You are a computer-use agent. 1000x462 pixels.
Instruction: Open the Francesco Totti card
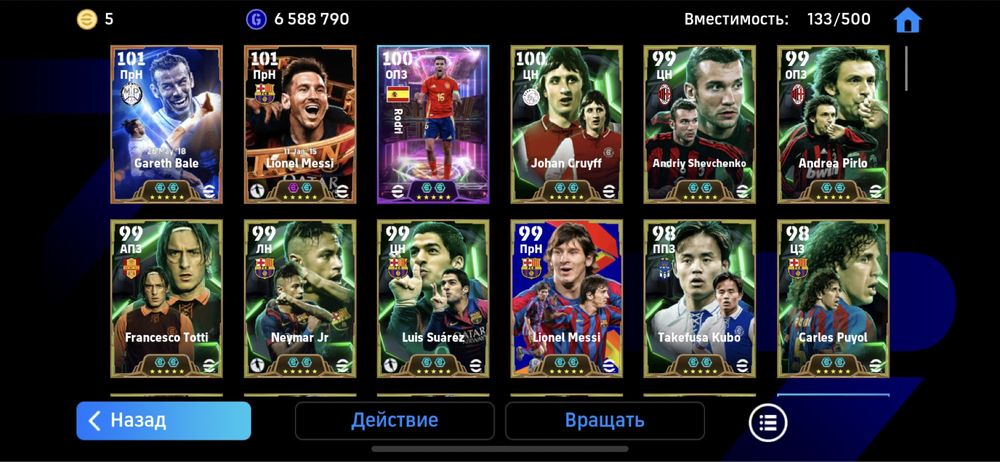(x=166, y=298)
